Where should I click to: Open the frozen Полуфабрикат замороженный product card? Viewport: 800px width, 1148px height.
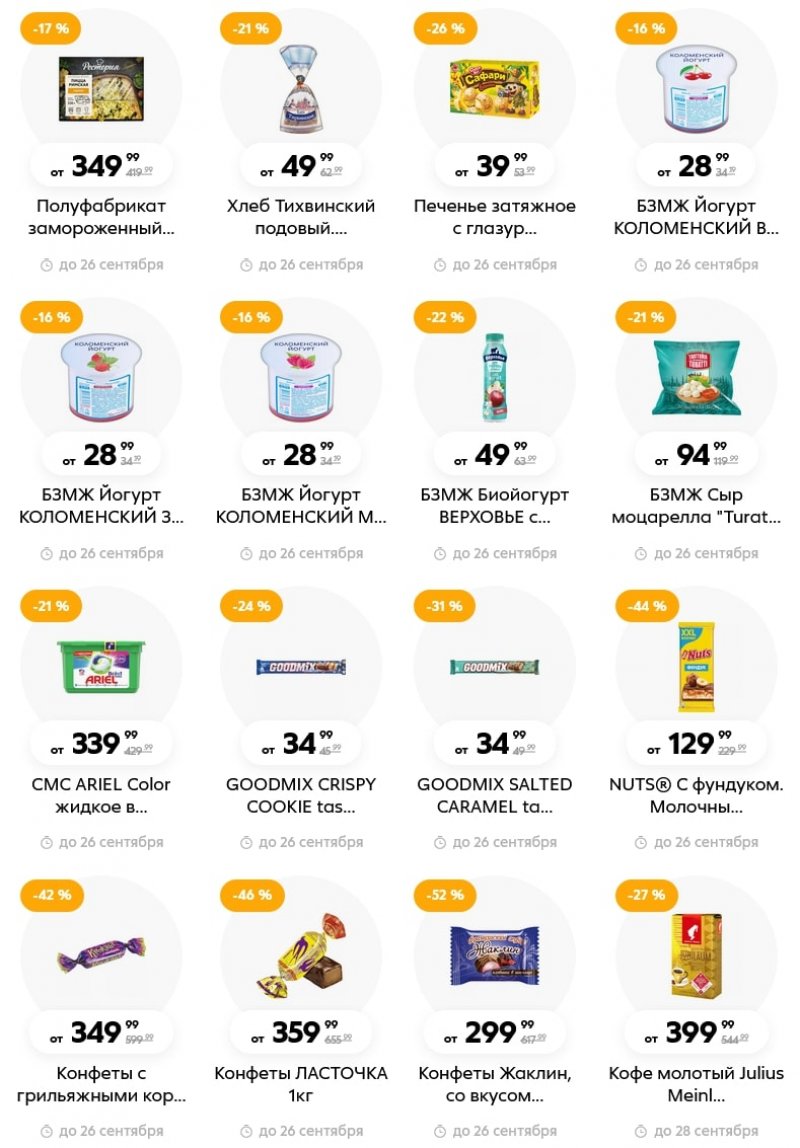101,90
